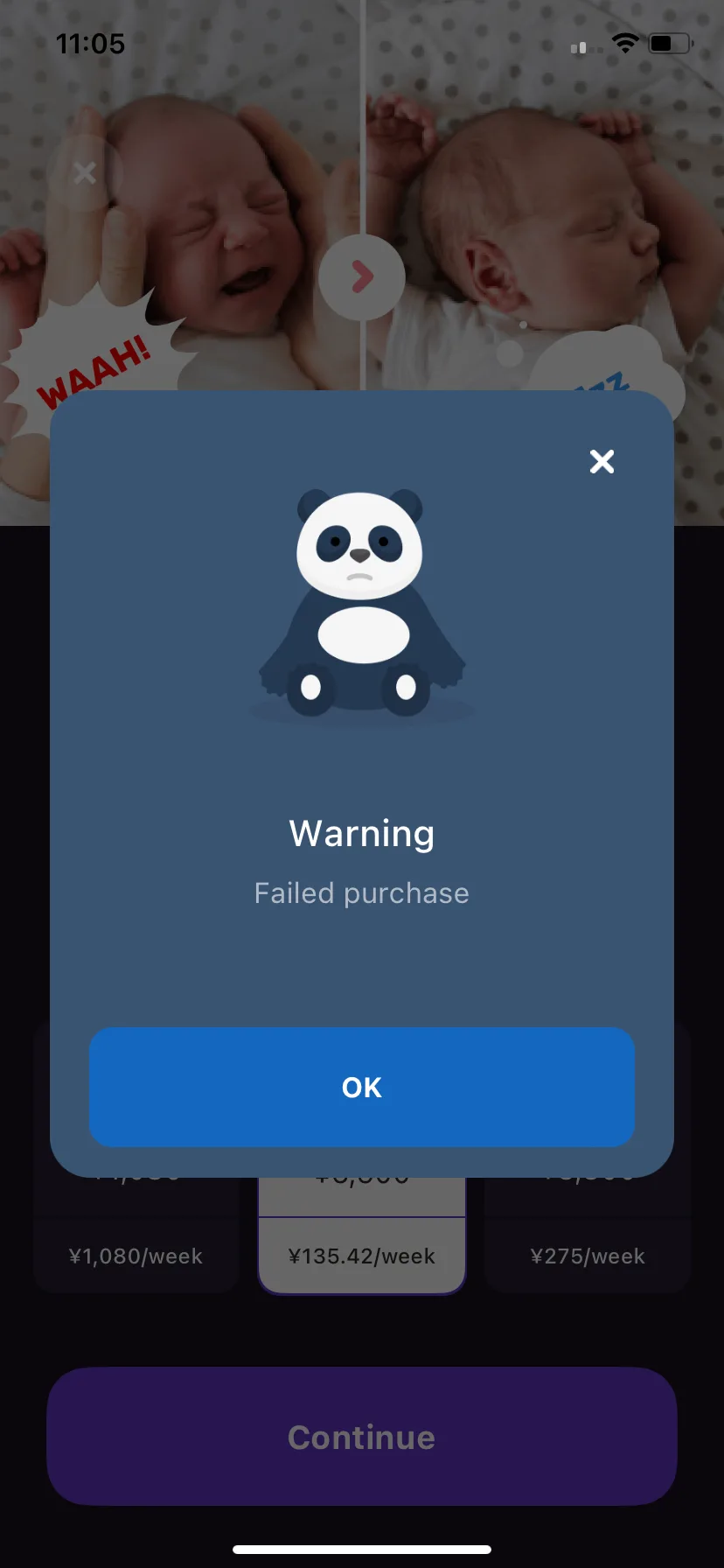Confirm the warning with OK
The image size is (724, 1568).
coord(362,1087)
